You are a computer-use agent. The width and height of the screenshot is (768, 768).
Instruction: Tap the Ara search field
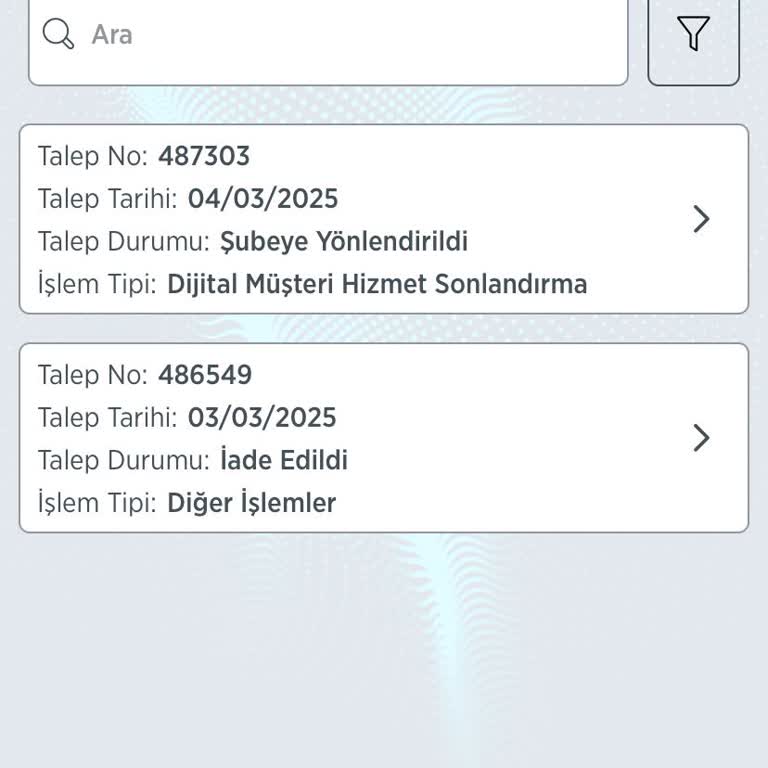pos(328,35)
